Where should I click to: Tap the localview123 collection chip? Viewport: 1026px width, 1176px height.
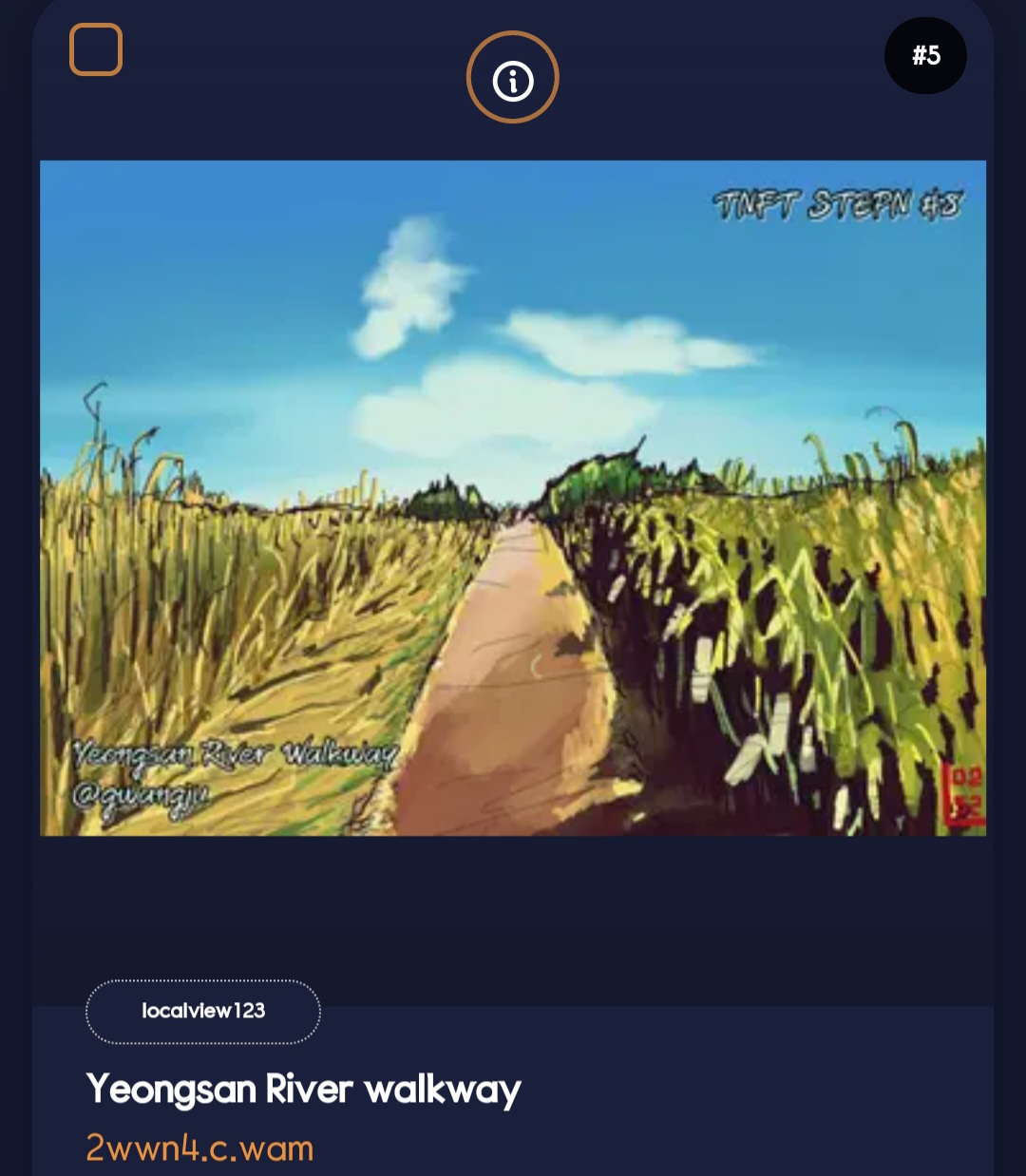click(203, 1012)
